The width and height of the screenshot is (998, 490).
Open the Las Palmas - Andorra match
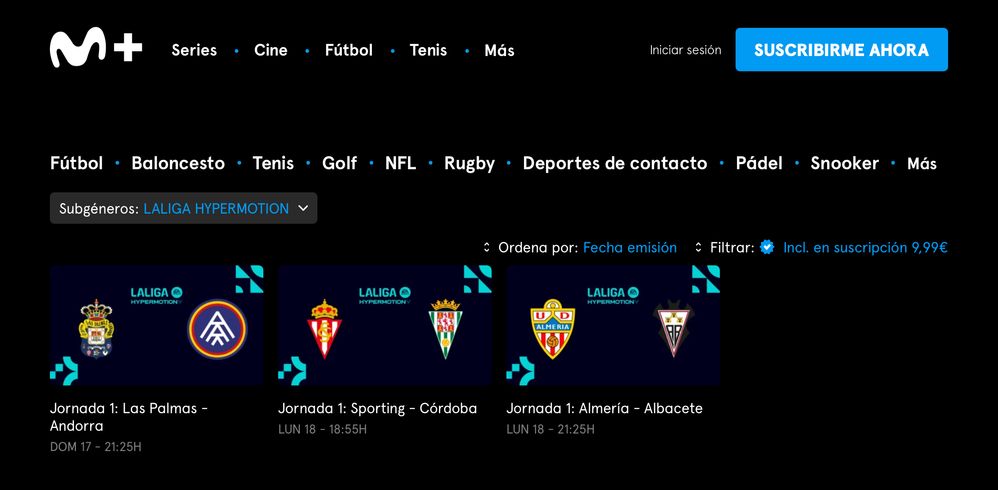coord(156,326)
